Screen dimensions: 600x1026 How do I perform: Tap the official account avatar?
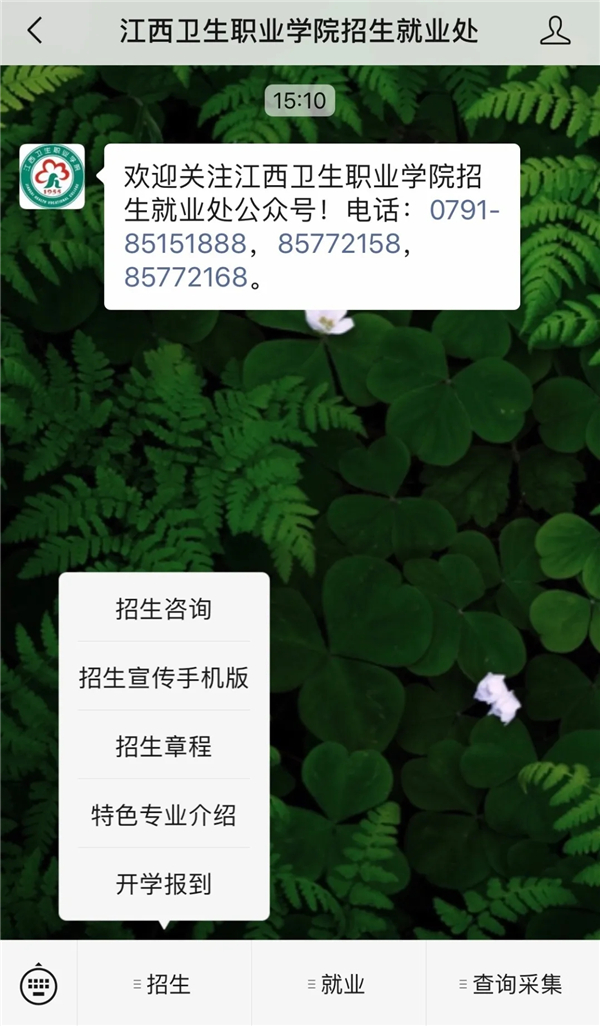pos(52,177)
